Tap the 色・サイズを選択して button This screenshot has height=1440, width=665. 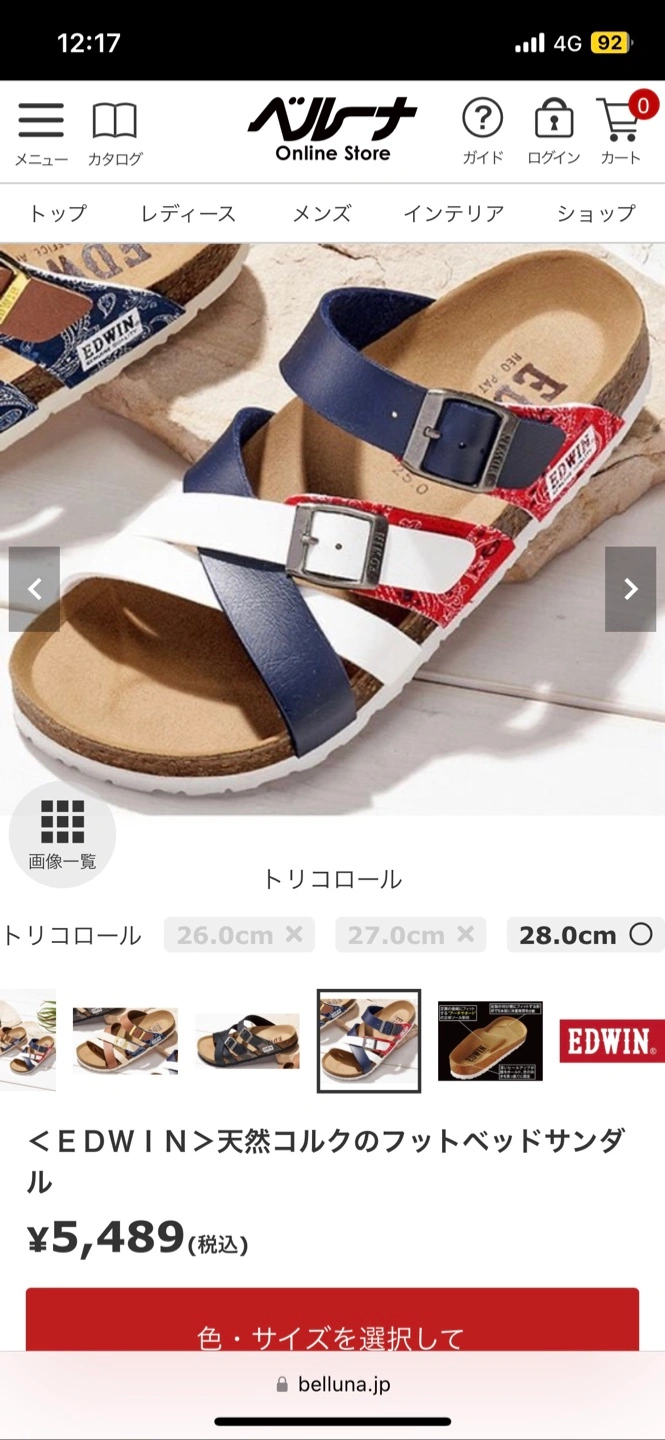(332, 1335)
